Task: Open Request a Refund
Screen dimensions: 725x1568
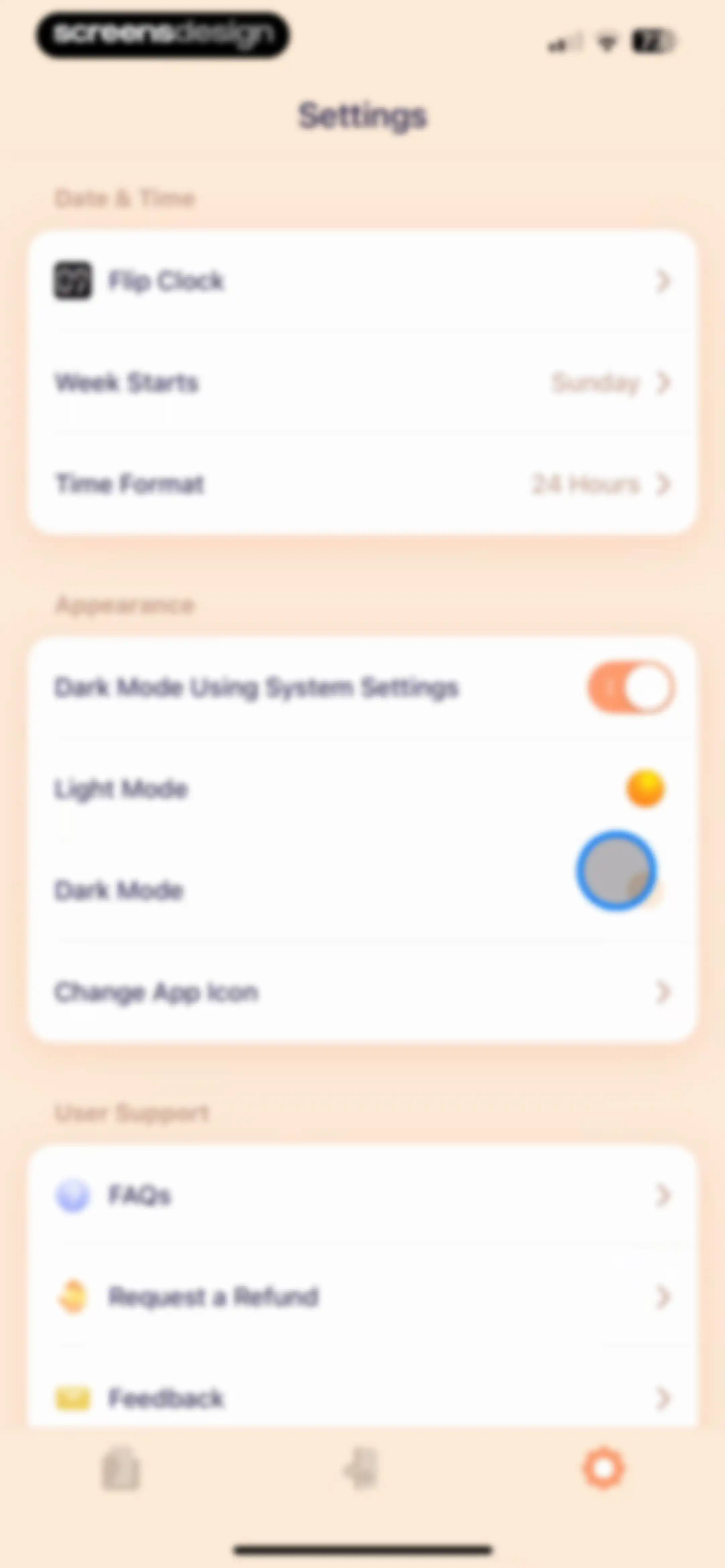Action: click(362, 1297)
